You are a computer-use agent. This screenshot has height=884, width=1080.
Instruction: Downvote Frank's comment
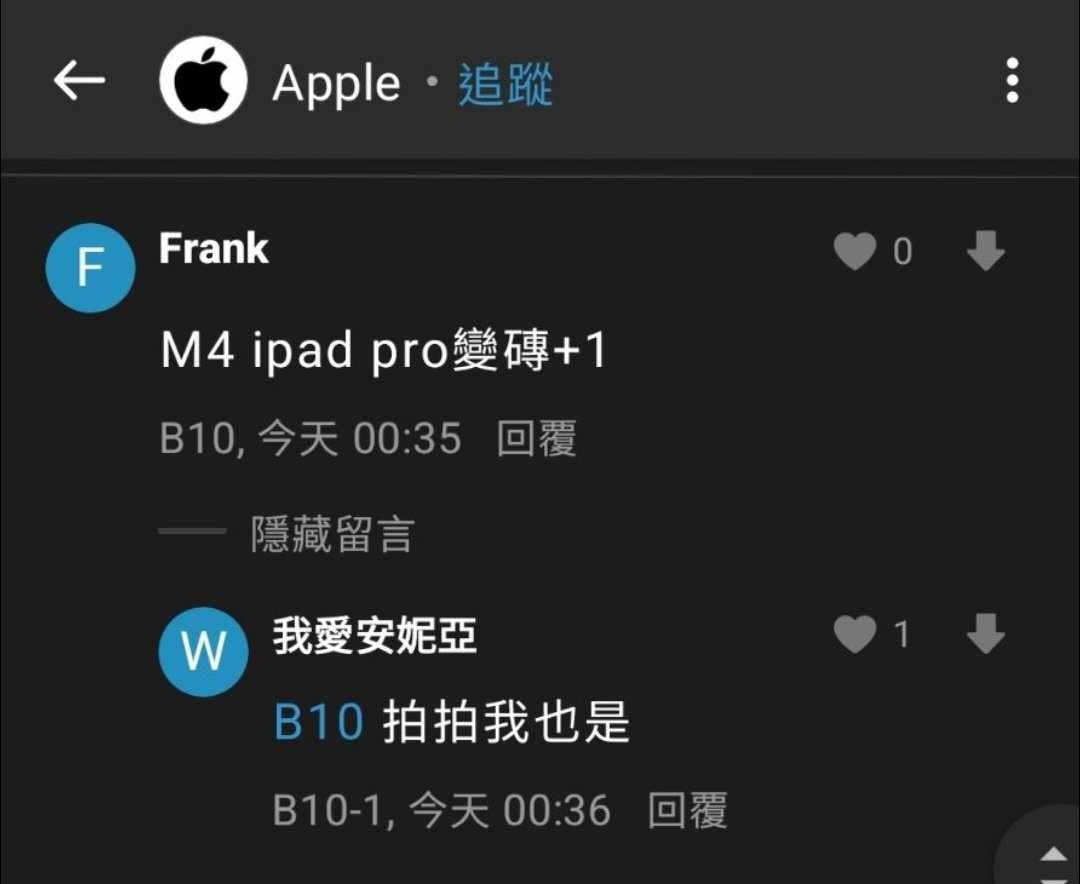[x=985, y=251]
